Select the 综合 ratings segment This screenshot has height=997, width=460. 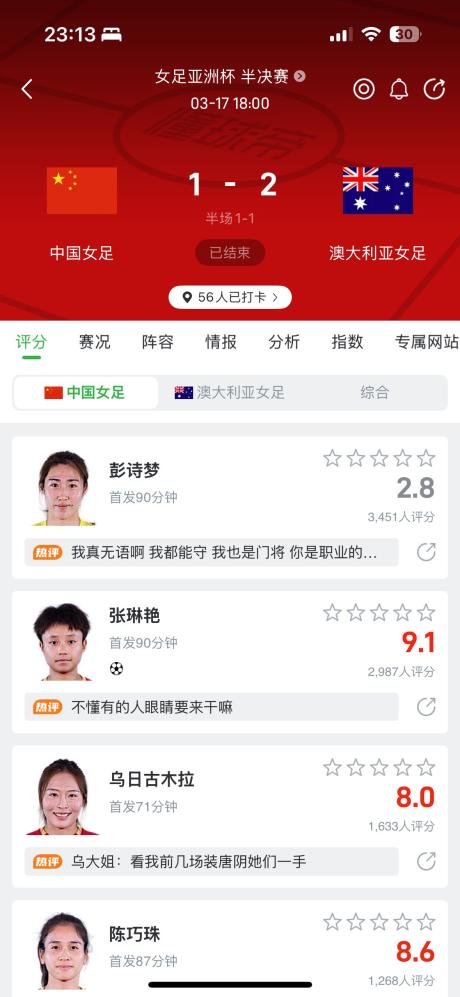point(374,392)
